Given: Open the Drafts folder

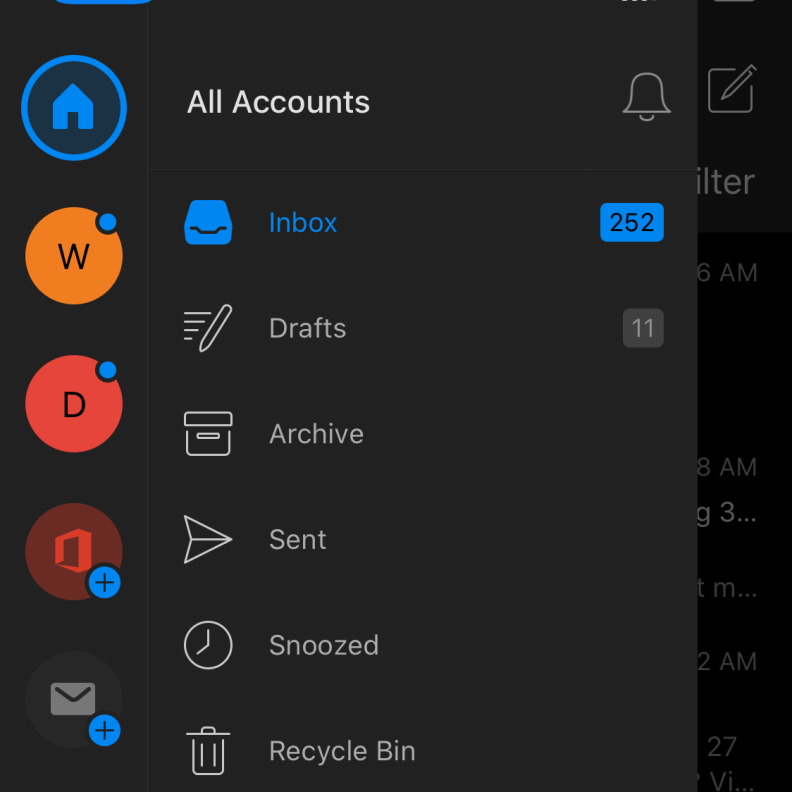Looking at the screenshot, I should [307, 328].
